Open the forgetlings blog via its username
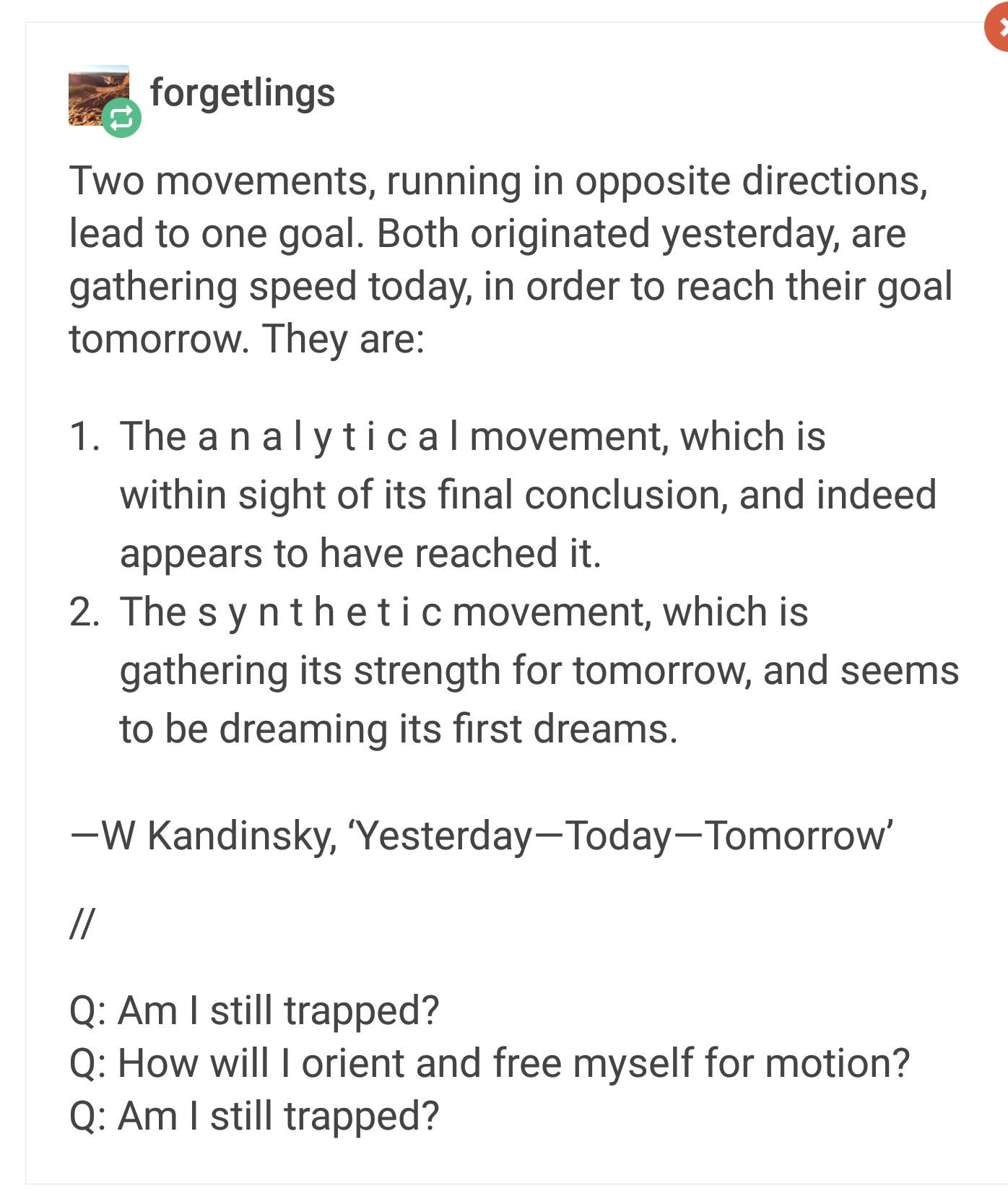 [243, 93]
